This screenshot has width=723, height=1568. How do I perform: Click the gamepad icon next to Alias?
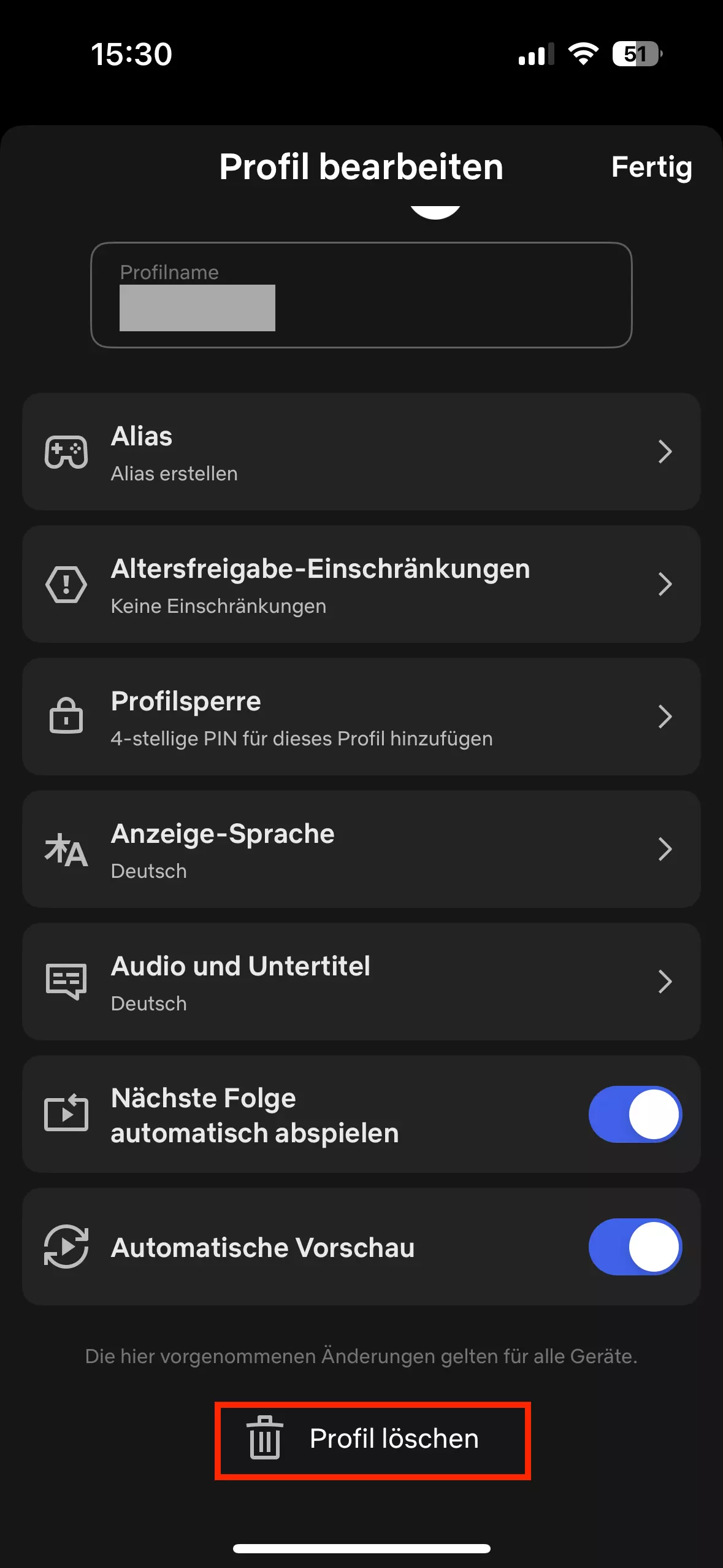click(x=66, y=452)
